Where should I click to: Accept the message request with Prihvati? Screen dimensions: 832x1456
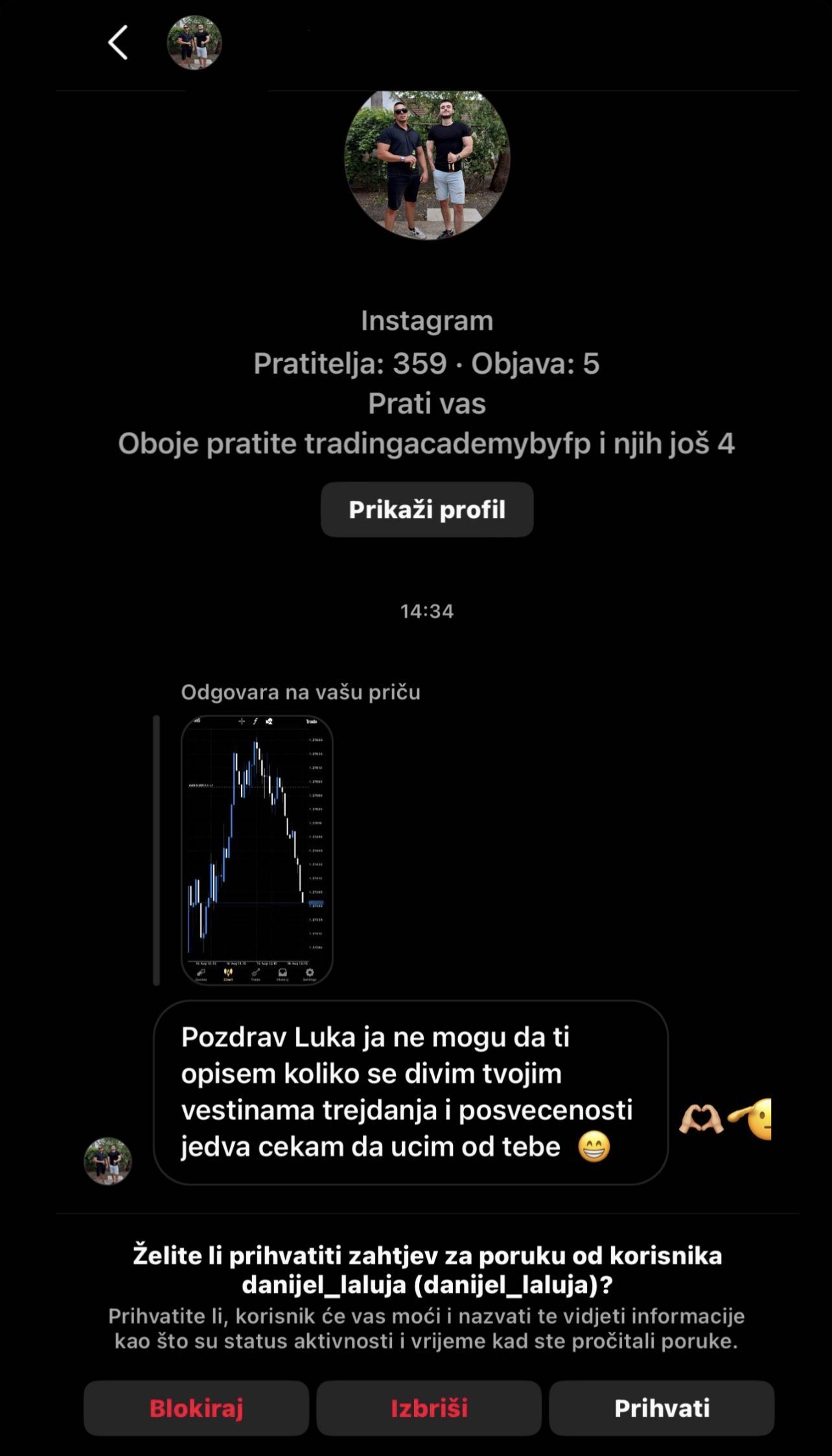click(x=661, y=1408)
